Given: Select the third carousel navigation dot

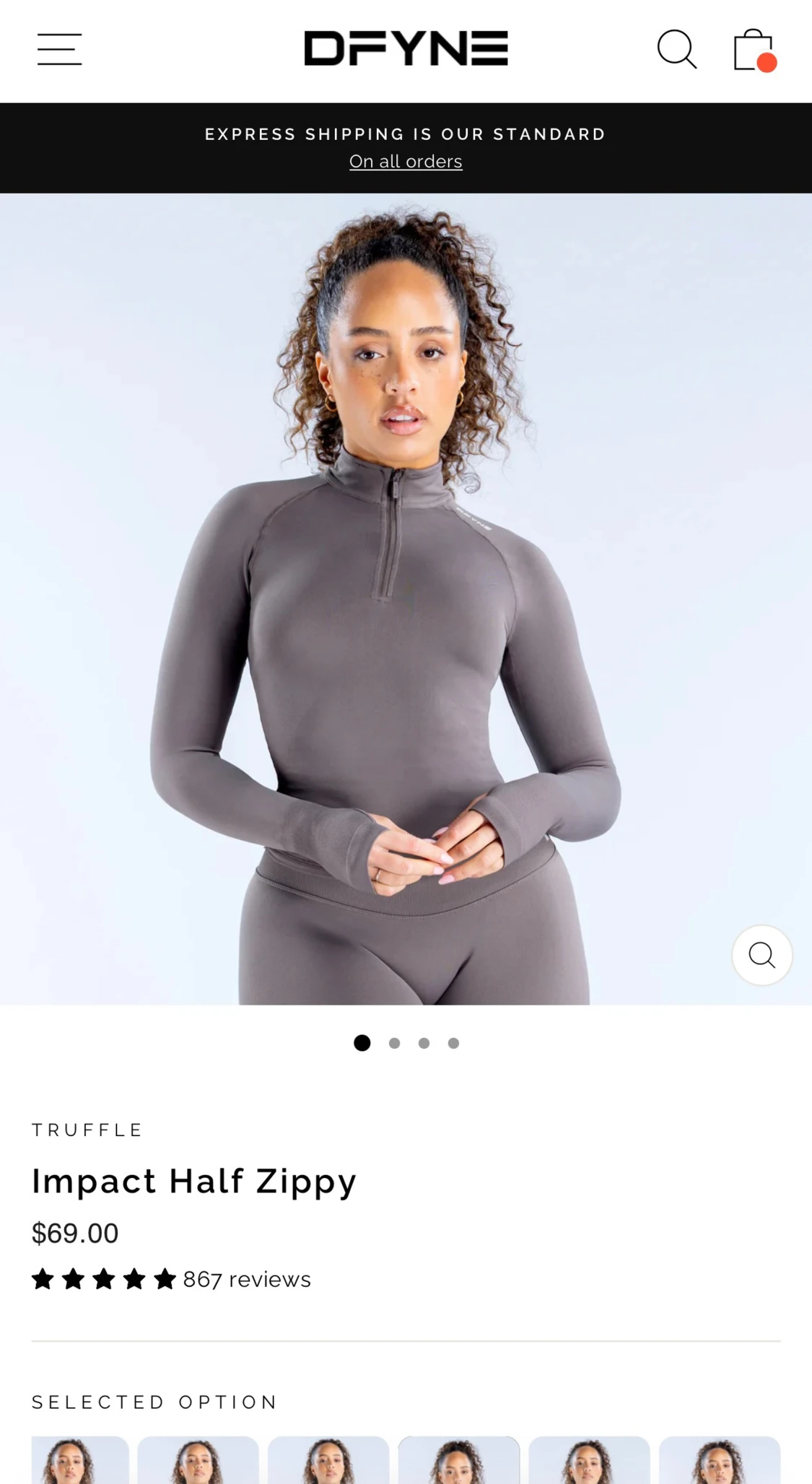Looking at the screenshot, I should 424,1043.
